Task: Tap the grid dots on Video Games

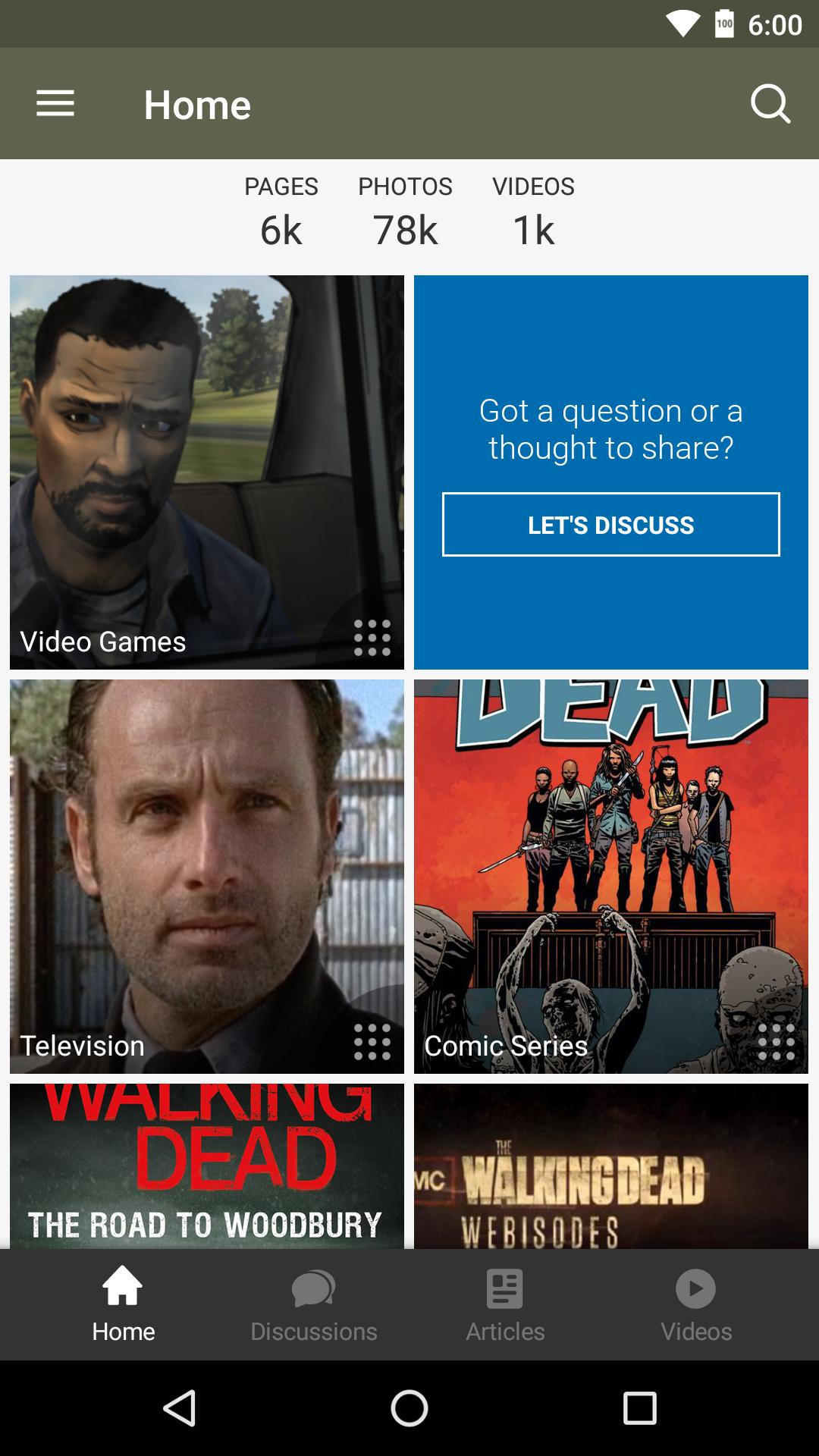Action: click(x=372, y=638)
